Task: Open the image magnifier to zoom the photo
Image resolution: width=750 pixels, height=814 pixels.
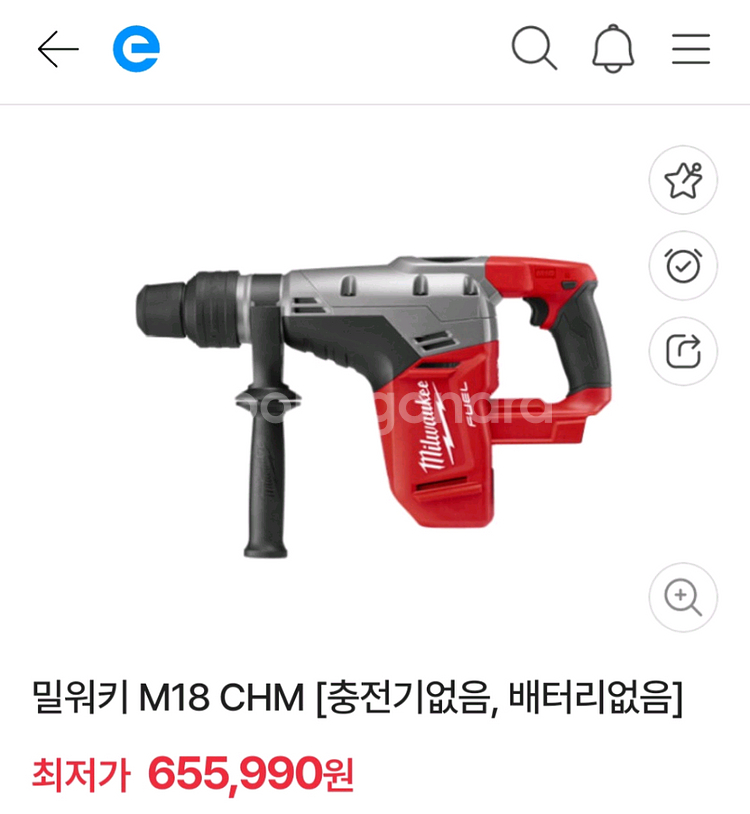Action: point(683,597)
